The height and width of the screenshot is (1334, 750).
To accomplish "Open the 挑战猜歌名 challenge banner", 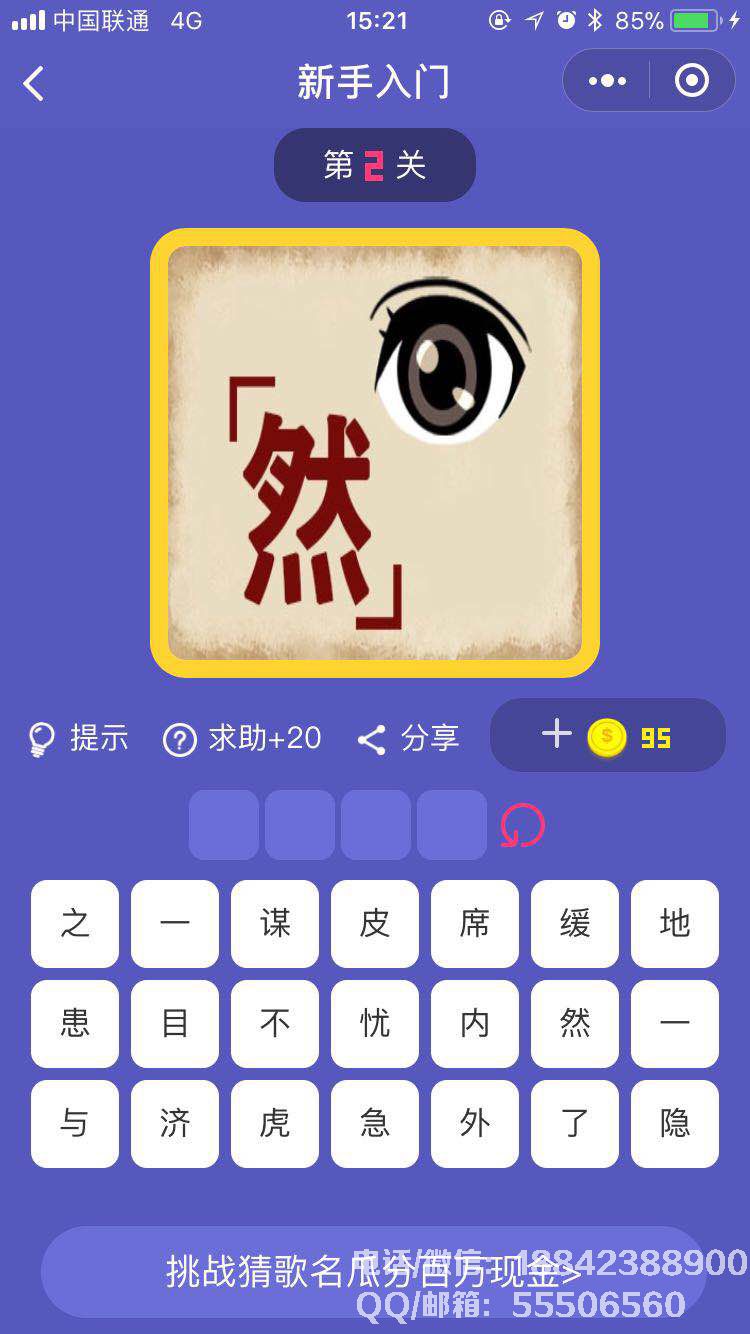I will 373,1272.
